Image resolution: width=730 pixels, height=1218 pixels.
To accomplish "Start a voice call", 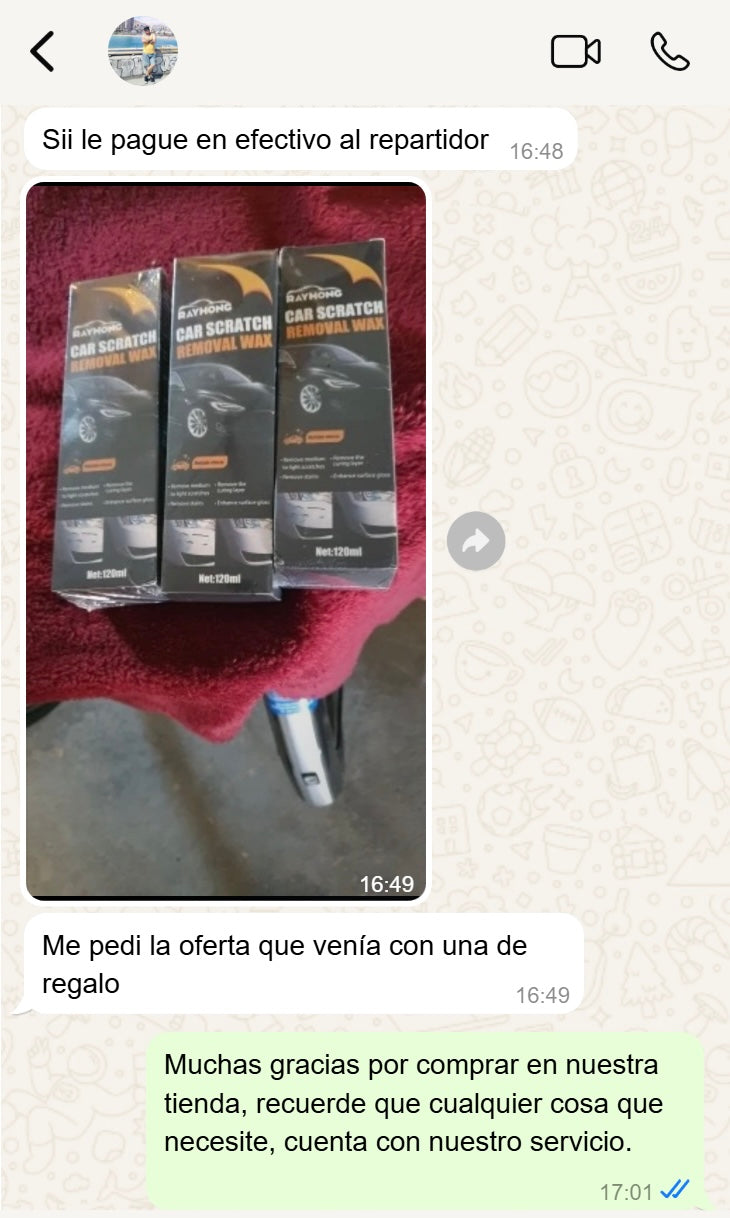I will [x=669, y=51].
